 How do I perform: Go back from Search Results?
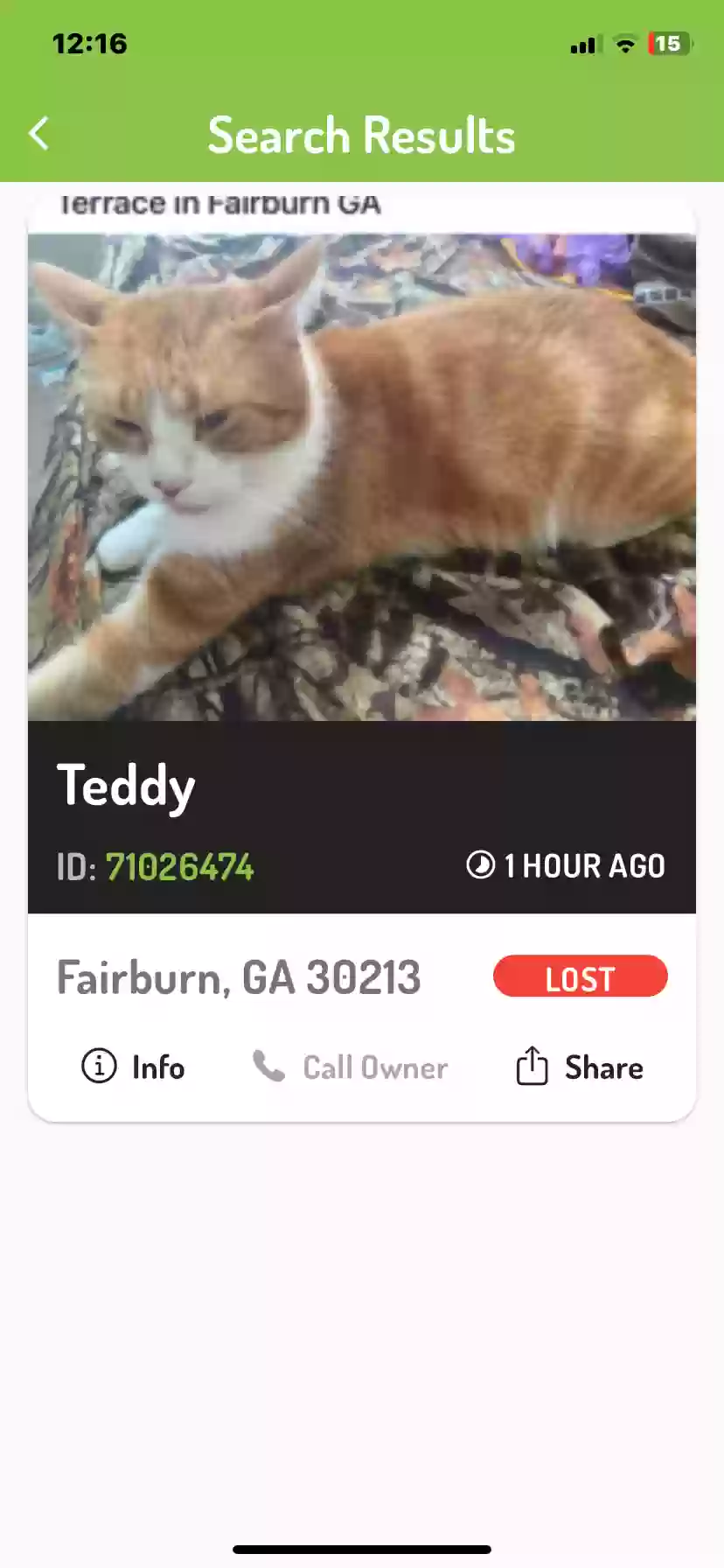[39, 134]
